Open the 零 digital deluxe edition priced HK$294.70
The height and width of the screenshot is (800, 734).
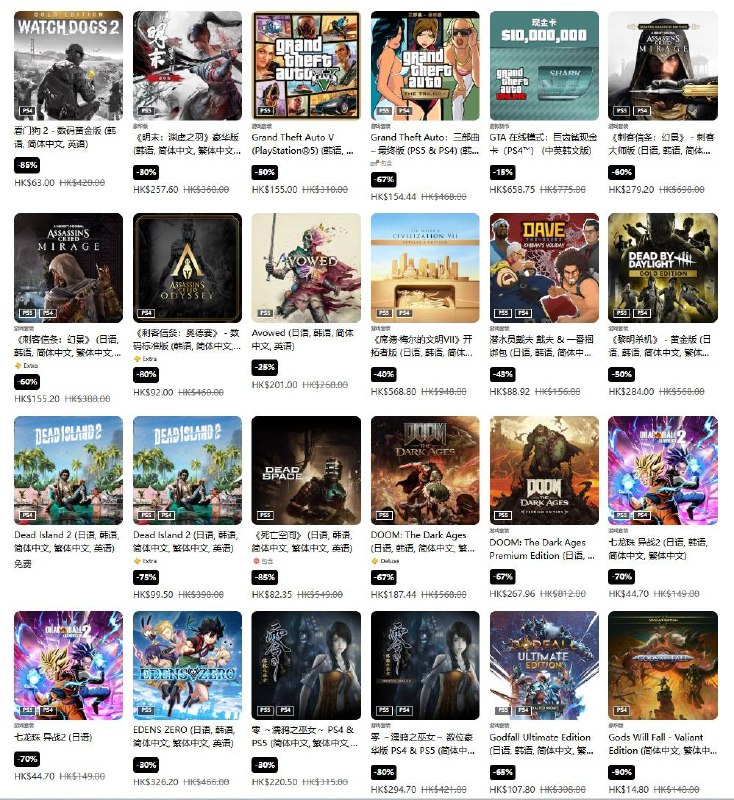425,665
